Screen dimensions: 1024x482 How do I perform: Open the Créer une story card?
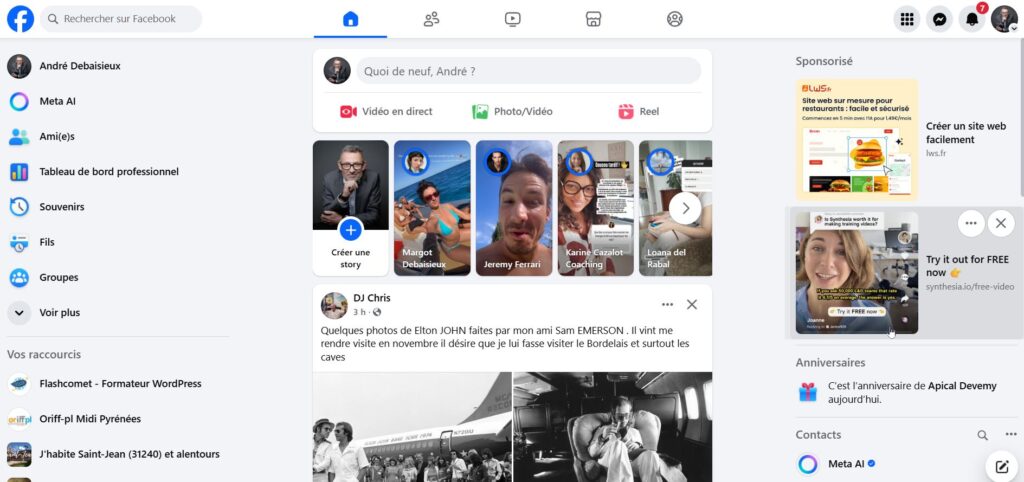(x=350, y=208)
